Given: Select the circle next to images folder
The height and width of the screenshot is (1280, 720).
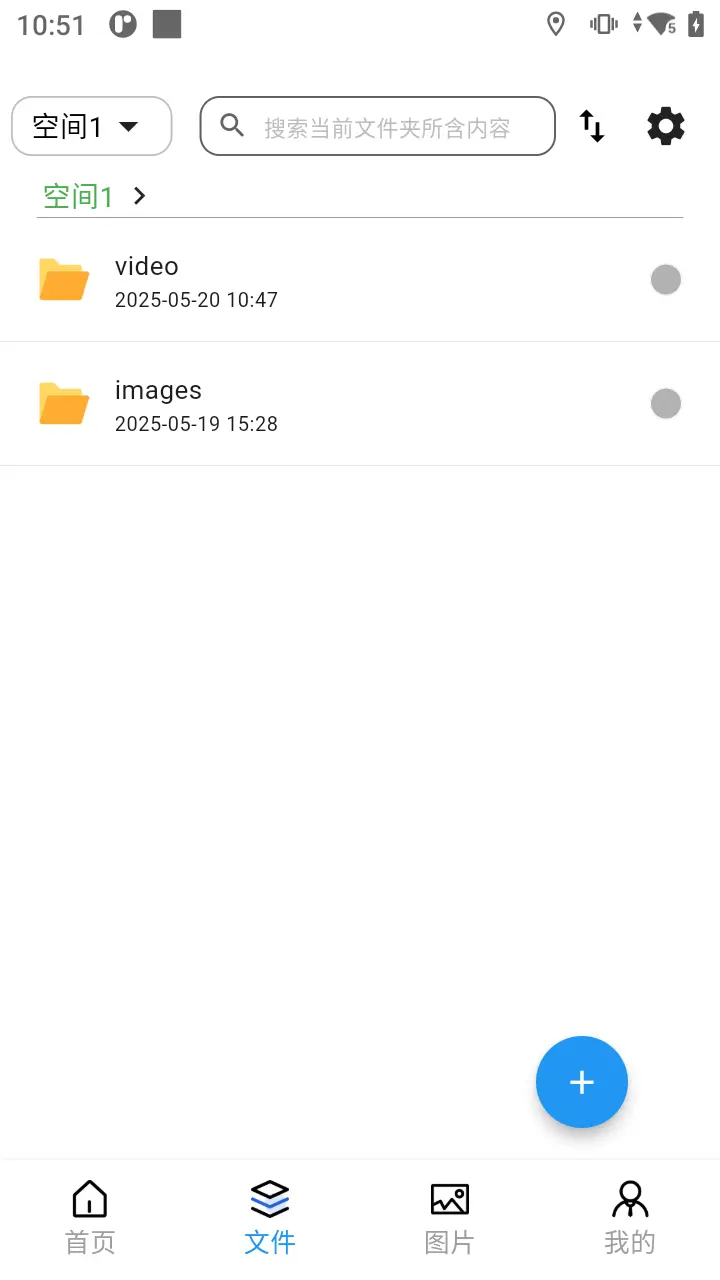Looking at the screenshot, I should coord(665,403).
